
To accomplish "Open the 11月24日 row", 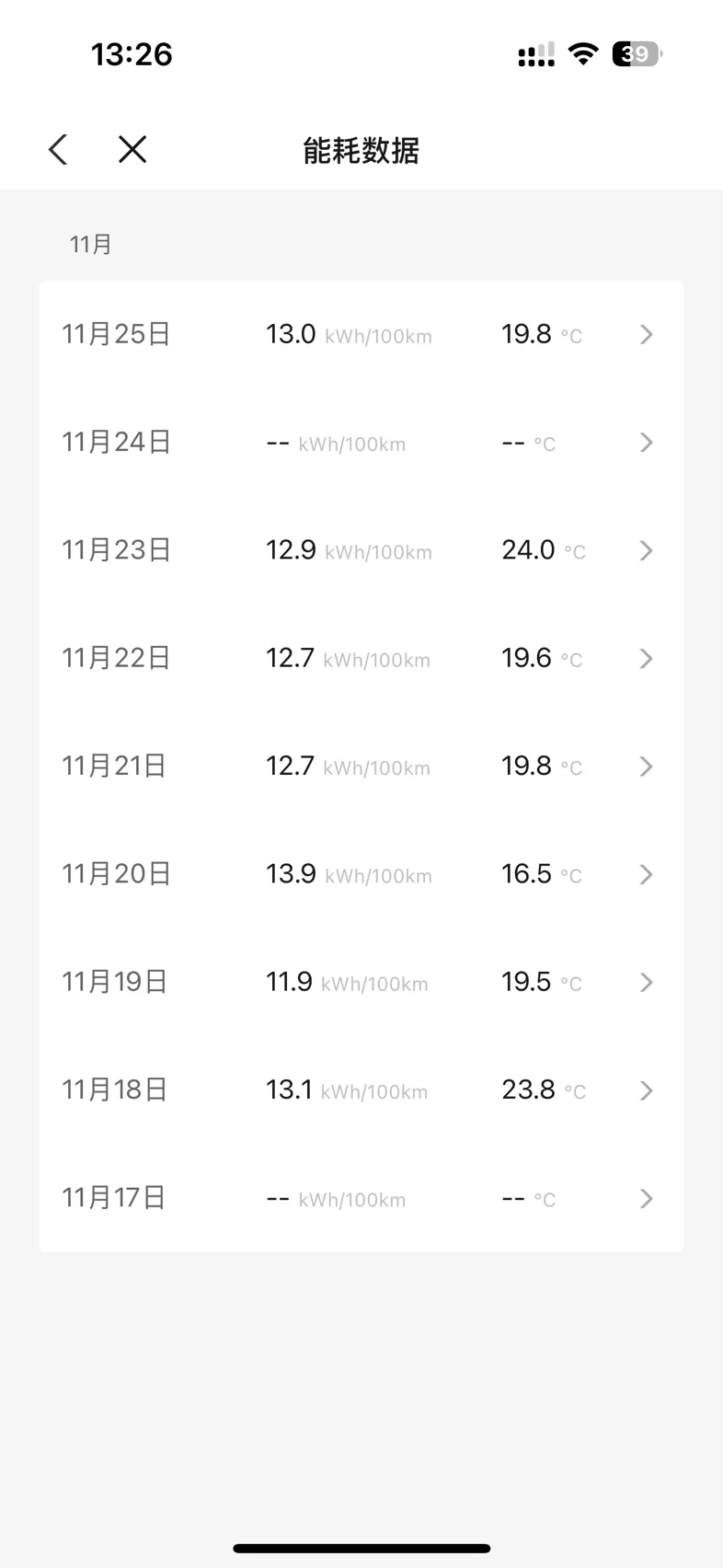I will click(x=361, y=443).
